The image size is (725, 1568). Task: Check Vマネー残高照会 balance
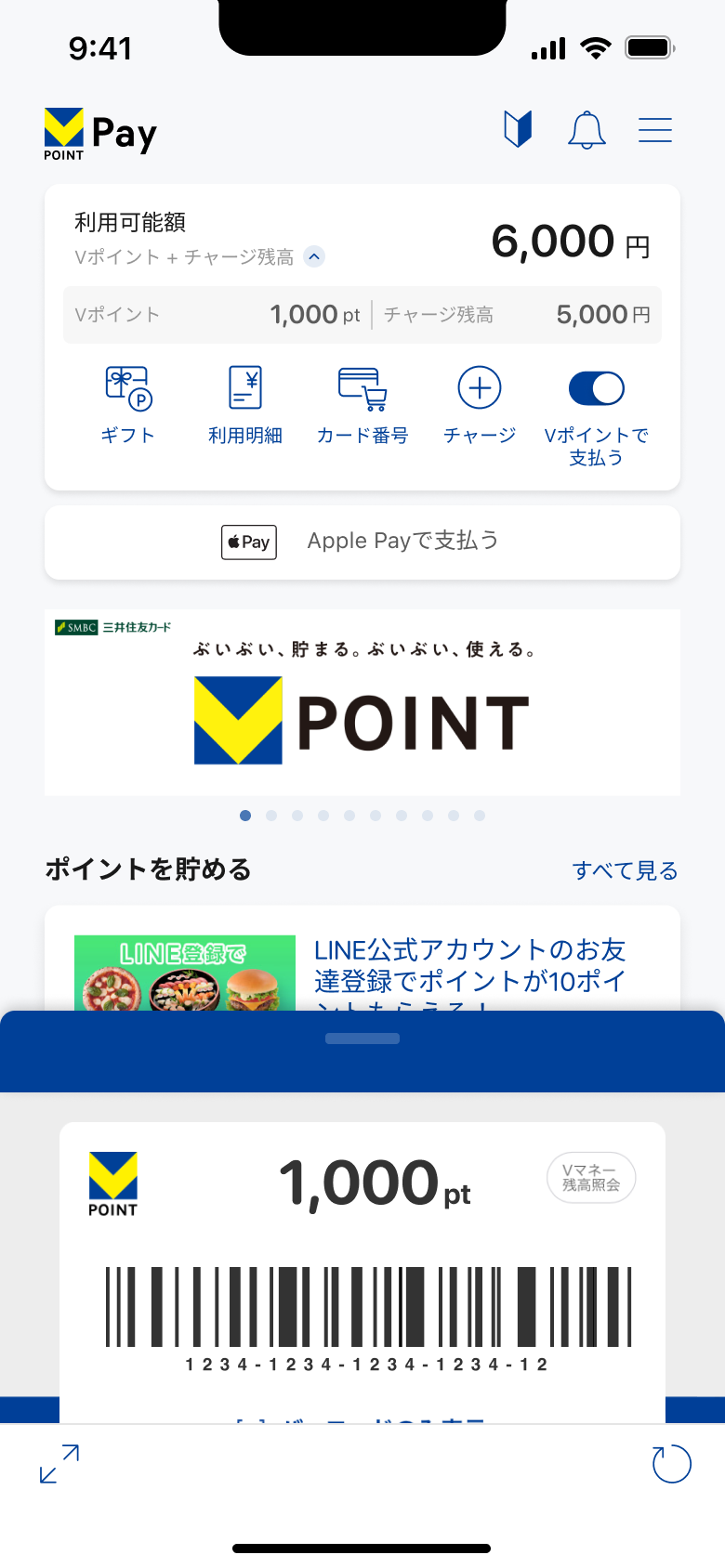coord(591,1178)
